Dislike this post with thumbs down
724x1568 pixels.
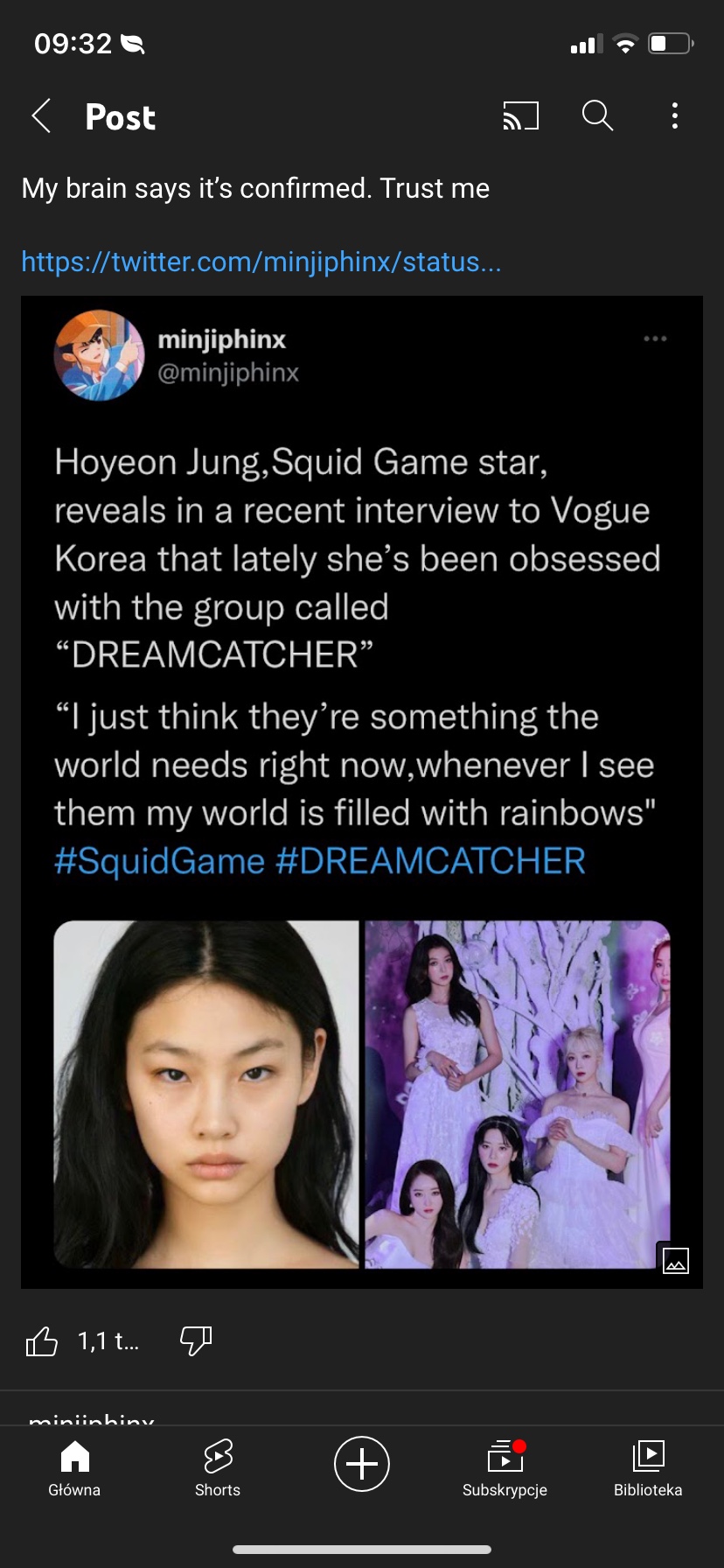coord(196,1340)
